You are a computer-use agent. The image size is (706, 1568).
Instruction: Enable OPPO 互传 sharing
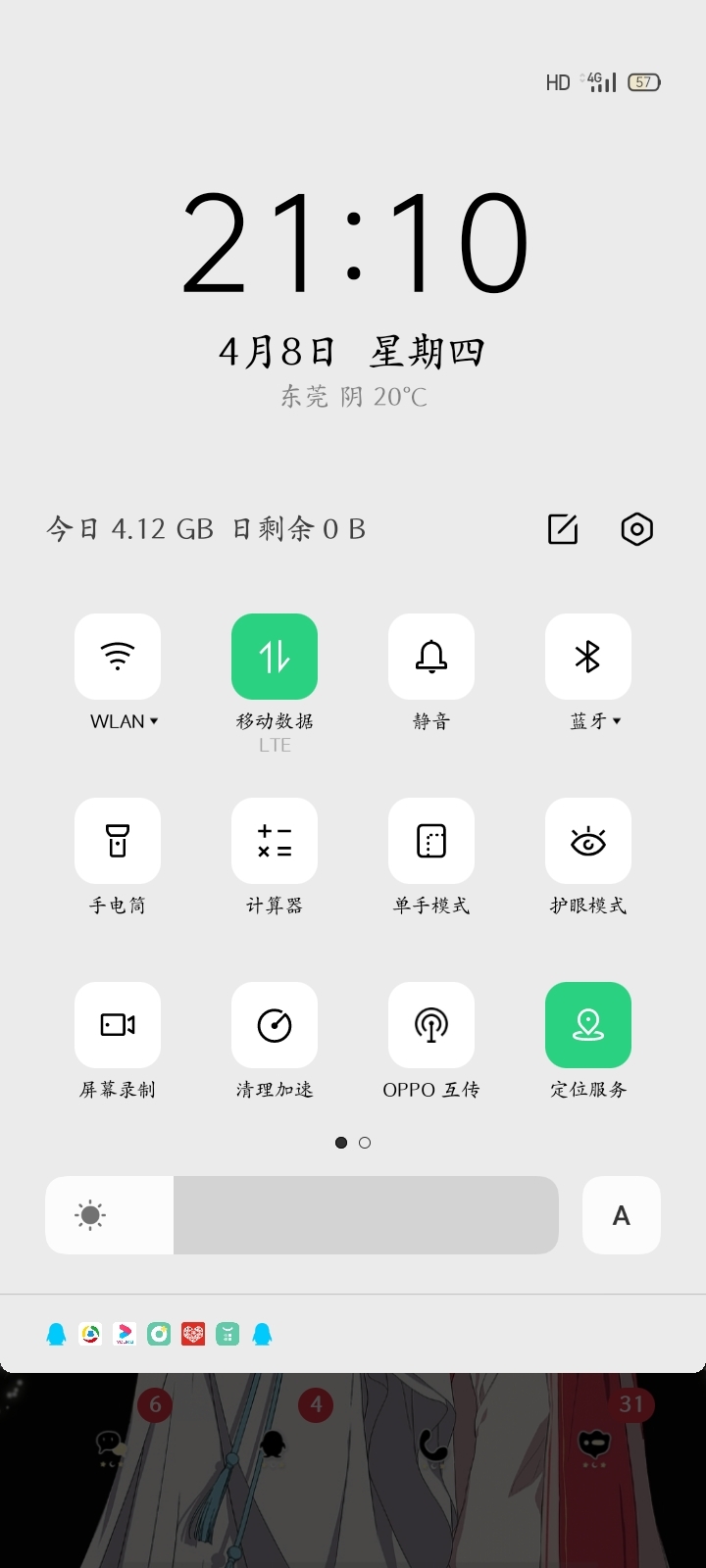(431, 1025)
